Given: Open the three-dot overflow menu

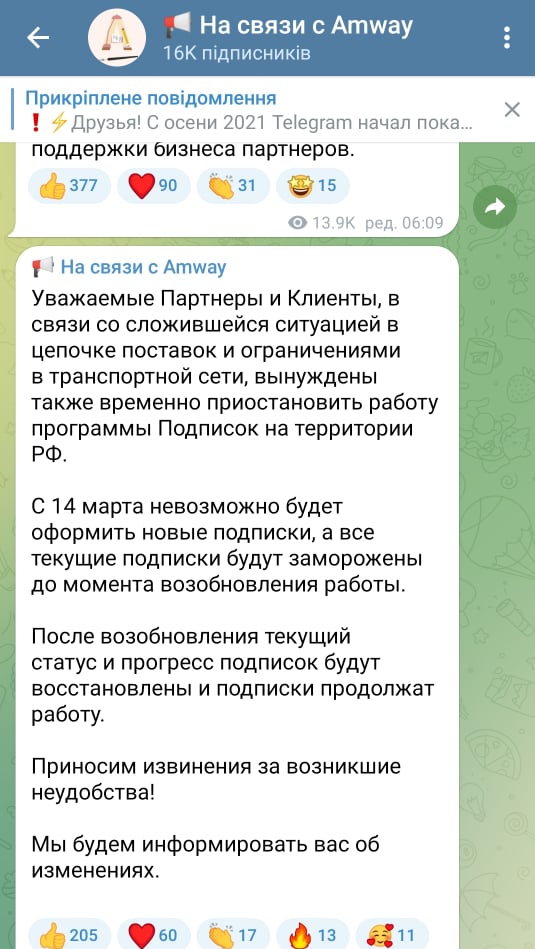Looking at the screenshot, I should [x=507, y=38].
